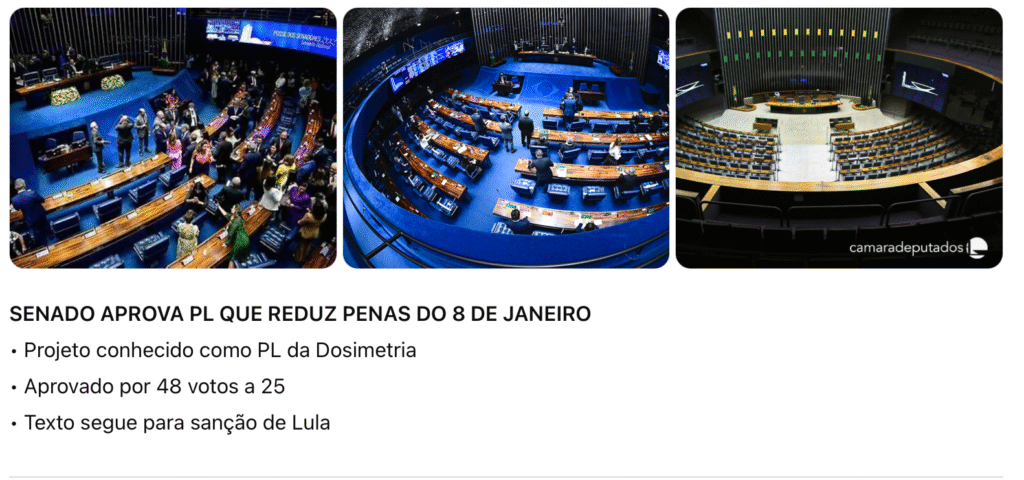This screenshot has height=480, width=1024.
Task: Open the camaradeputados empty chamber photo
Action: coord(838,138)
